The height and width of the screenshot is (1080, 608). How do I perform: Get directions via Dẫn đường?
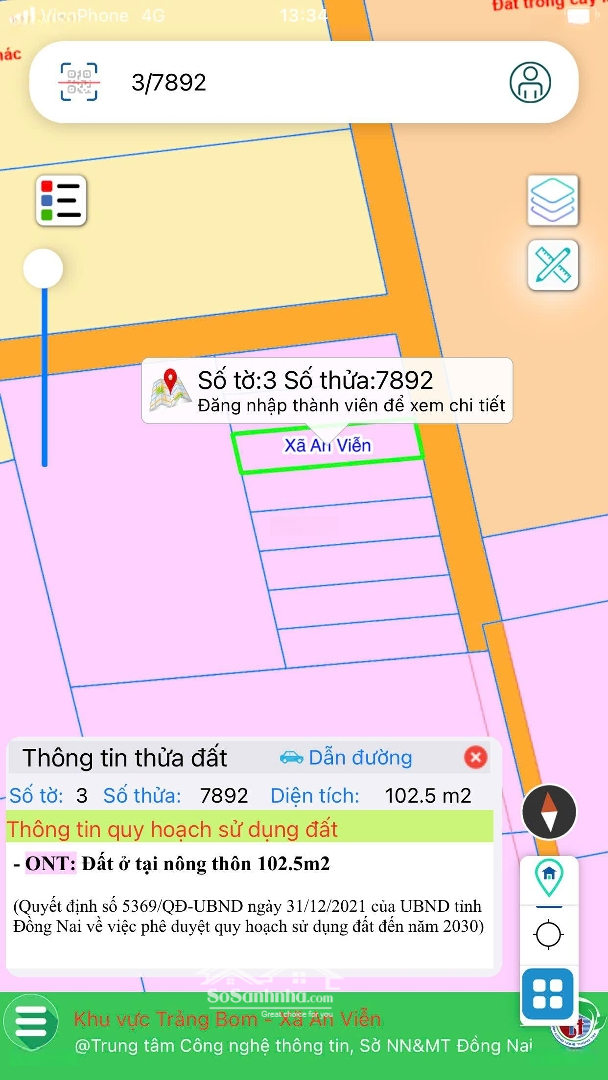(346, 757)
